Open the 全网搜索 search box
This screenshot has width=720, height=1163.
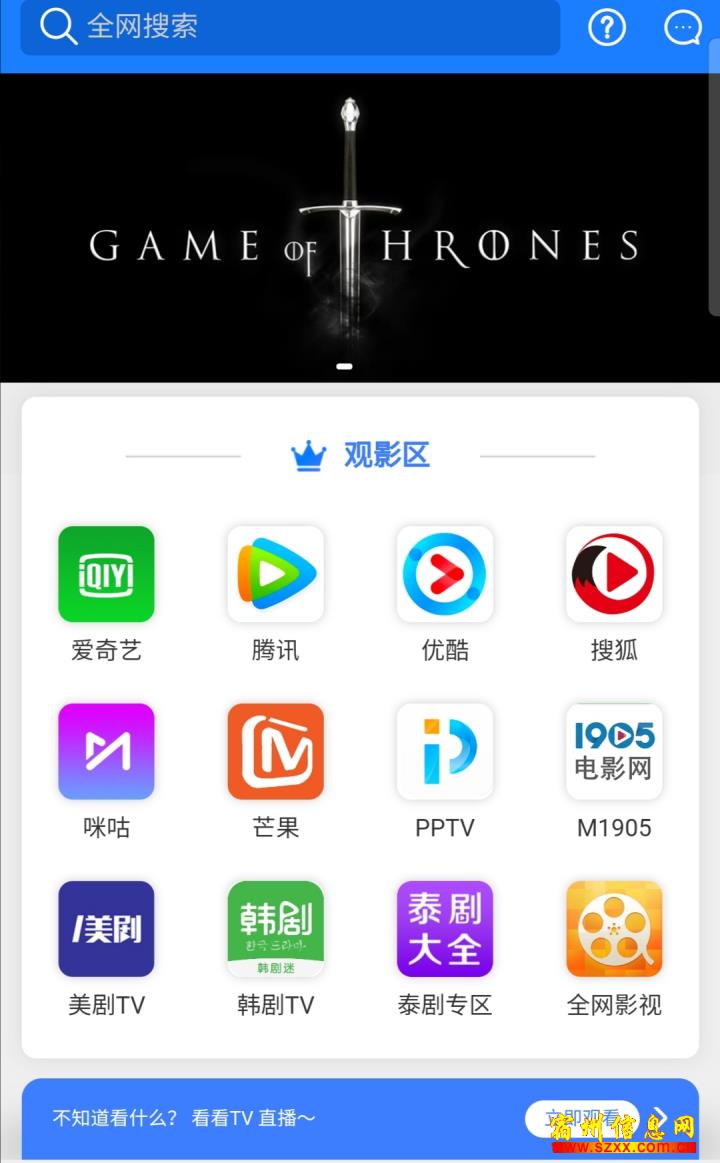tap(290, 27)
